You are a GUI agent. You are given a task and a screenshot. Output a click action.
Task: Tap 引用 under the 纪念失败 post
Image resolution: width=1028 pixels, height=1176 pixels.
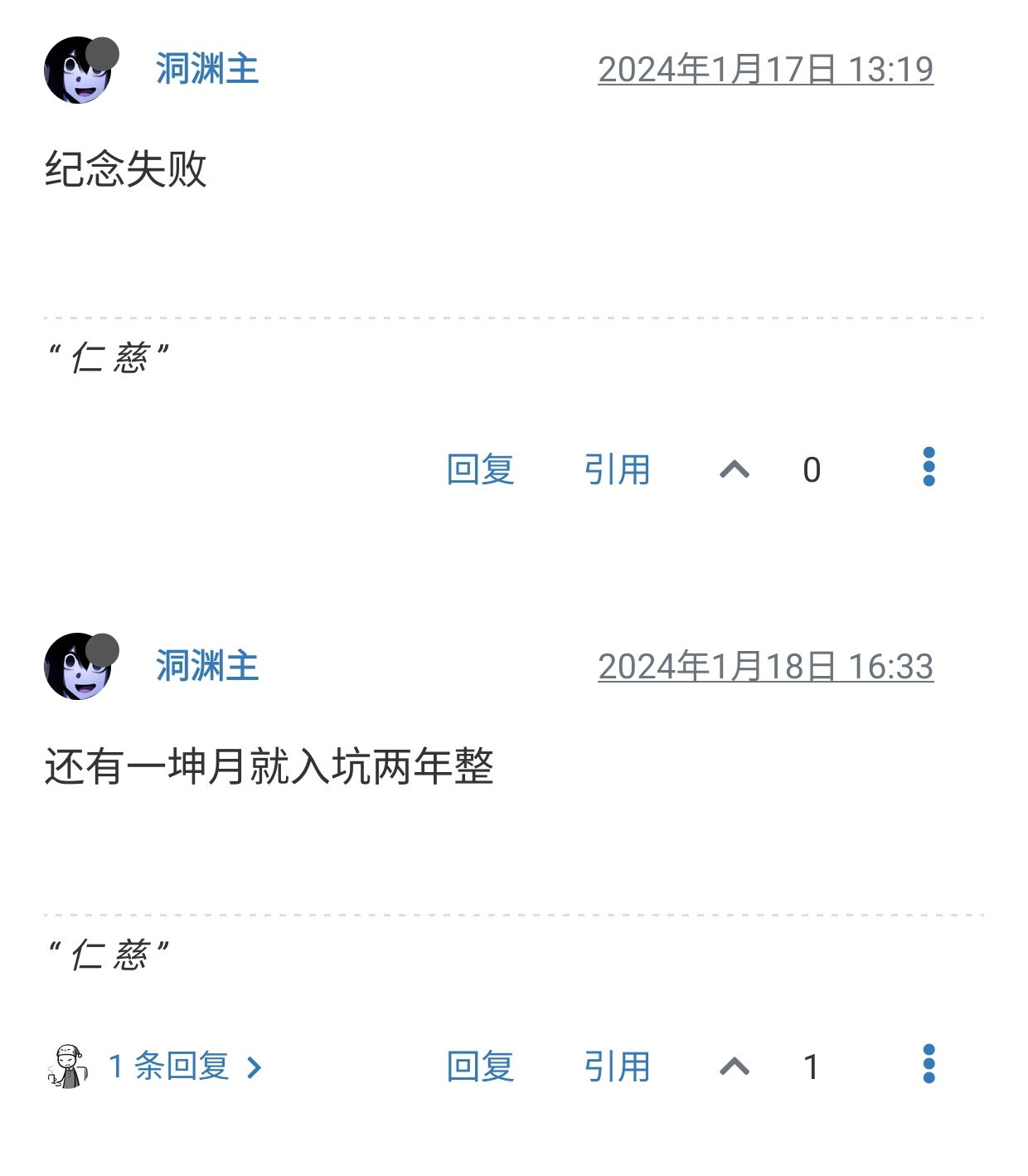(617, 469)
